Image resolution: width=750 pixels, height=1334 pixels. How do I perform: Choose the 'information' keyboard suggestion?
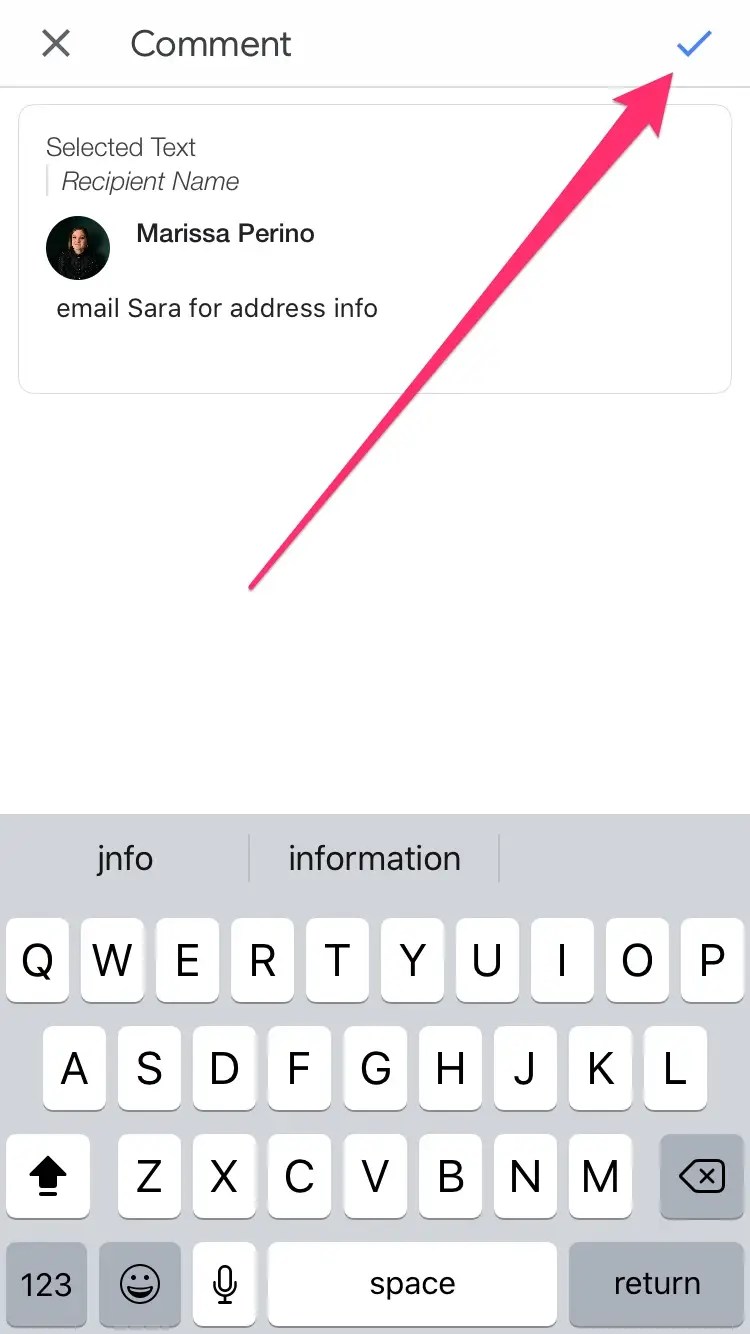click(x=374, y=858)
